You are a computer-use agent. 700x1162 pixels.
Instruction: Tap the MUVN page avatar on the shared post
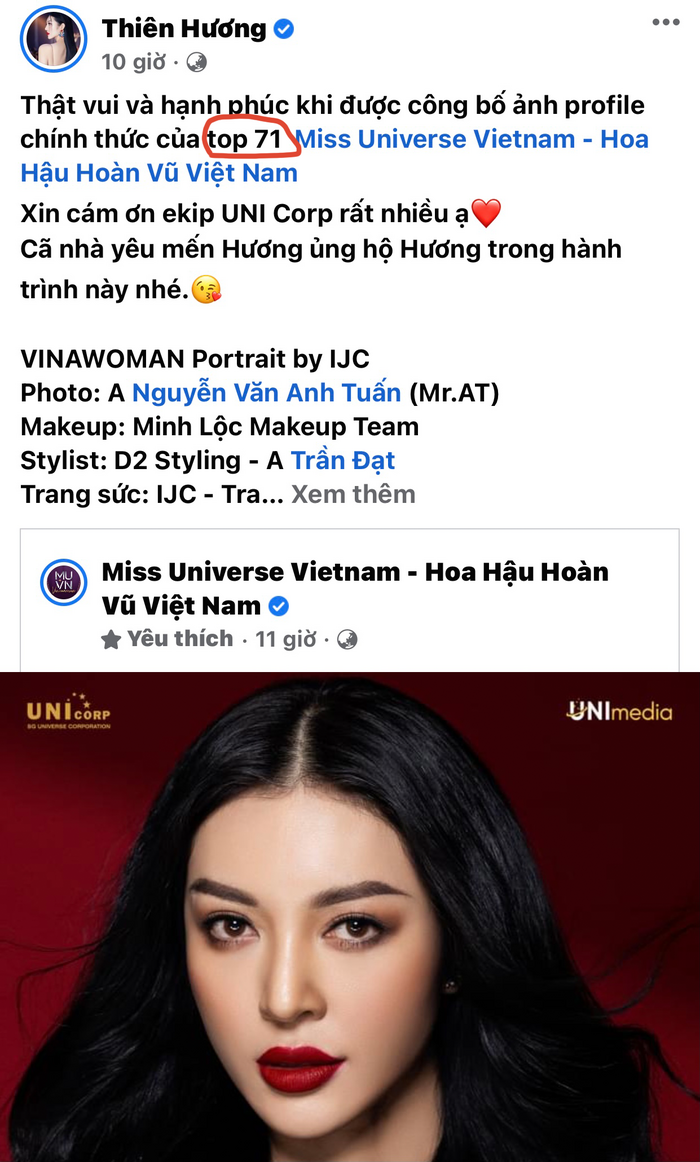point(63,583)
